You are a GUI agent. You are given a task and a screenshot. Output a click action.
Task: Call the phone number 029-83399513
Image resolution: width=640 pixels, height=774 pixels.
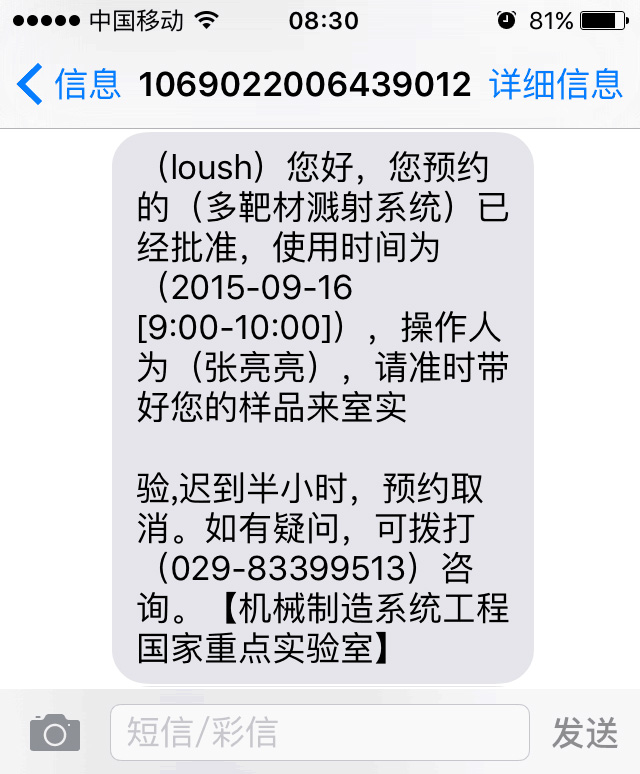pyautogui.click(x=288, y=569)
